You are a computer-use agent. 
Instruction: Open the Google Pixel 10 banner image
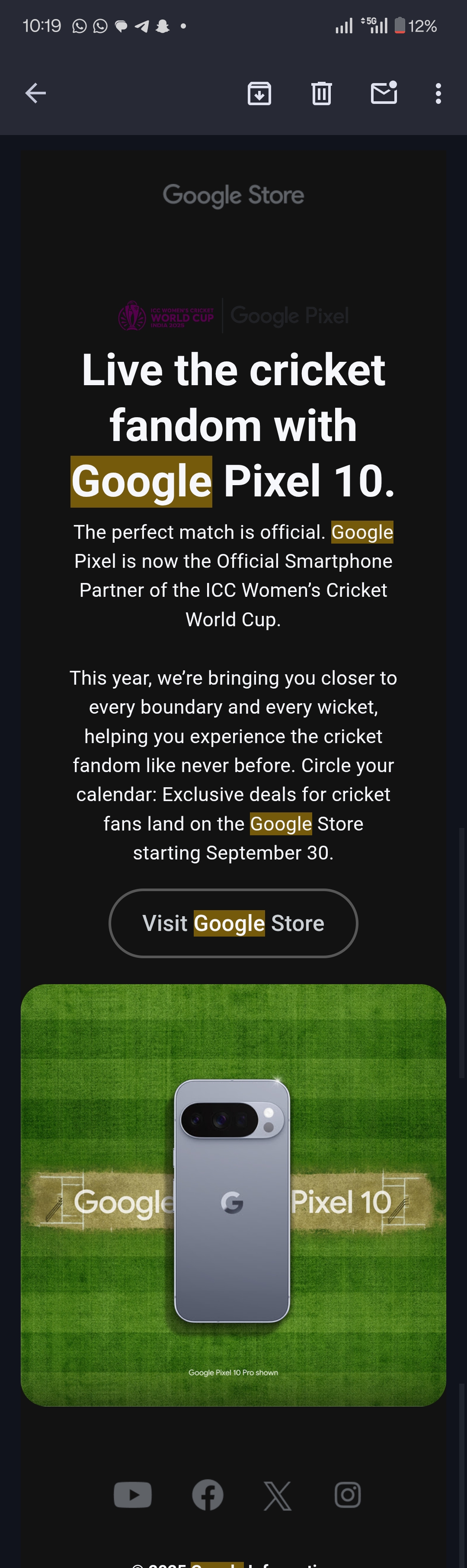(x=233, y=1194)
